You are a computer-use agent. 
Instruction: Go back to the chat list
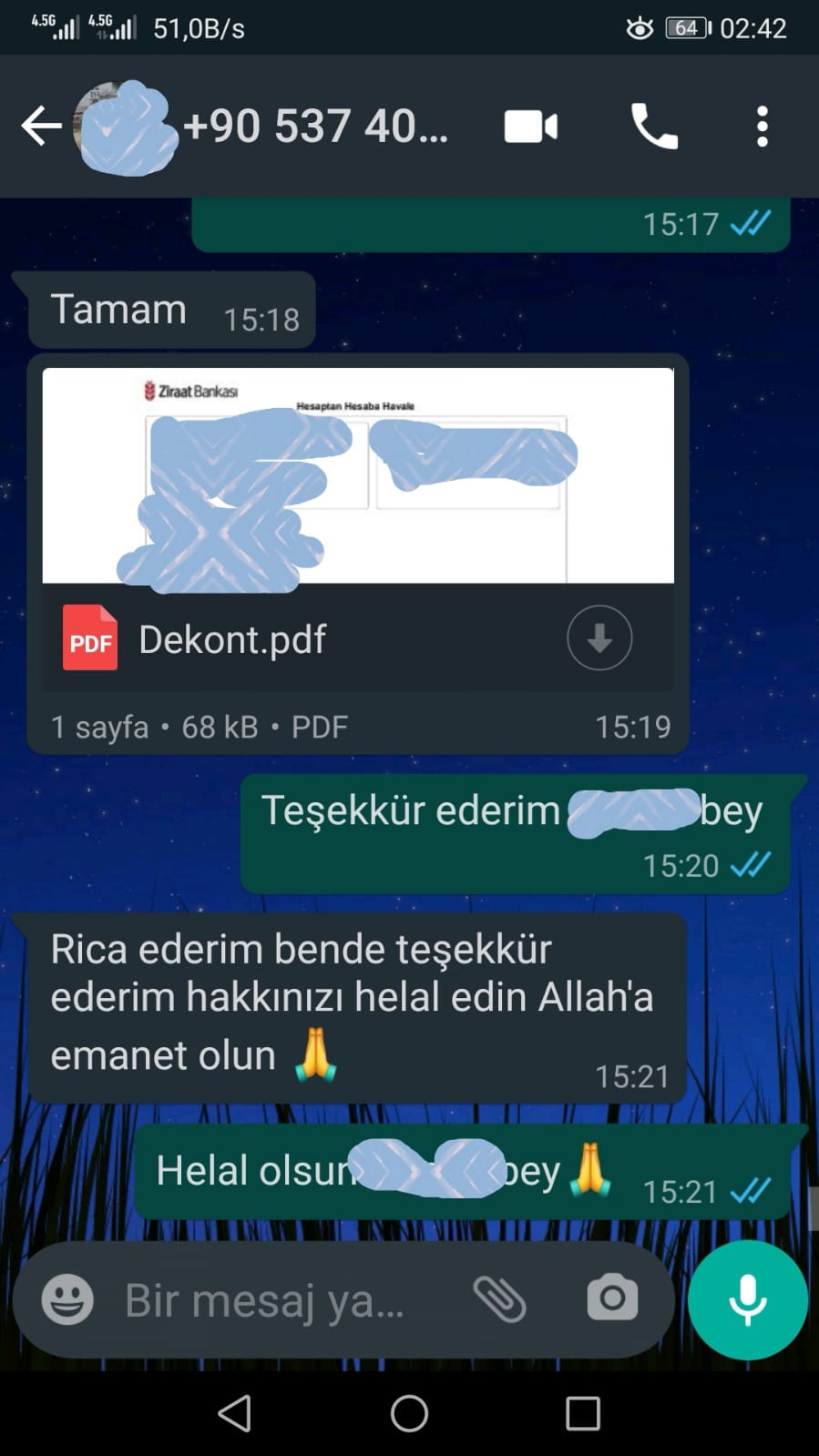[41, 126]
